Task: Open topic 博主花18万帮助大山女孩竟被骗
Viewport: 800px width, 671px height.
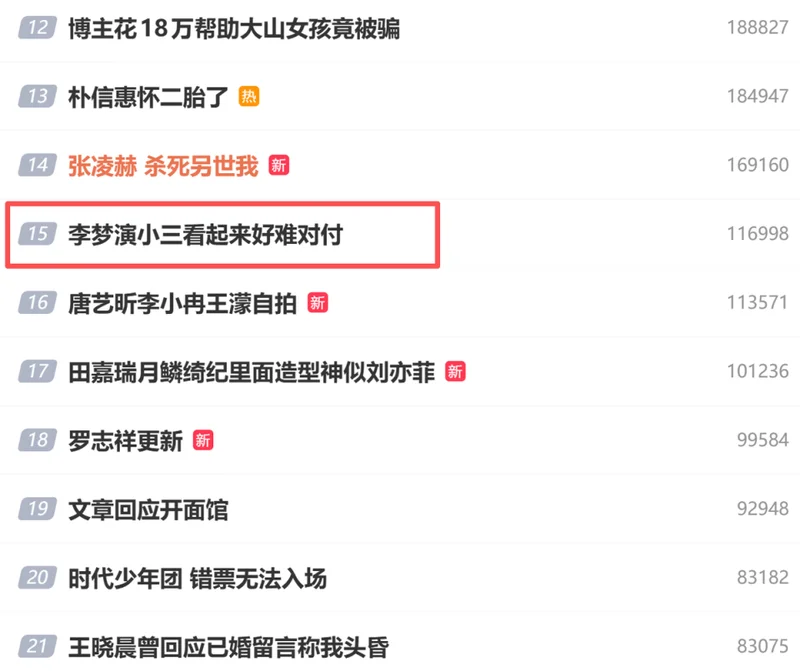Action: (234, 28)
